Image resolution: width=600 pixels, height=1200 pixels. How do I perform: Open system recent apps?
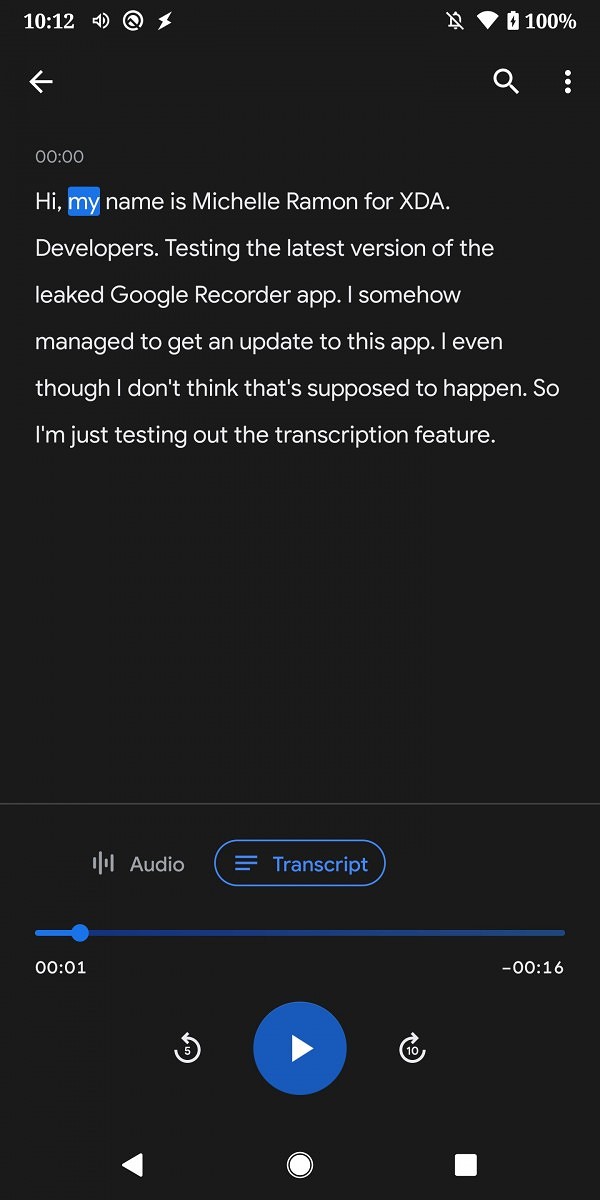coord(465,1164)
